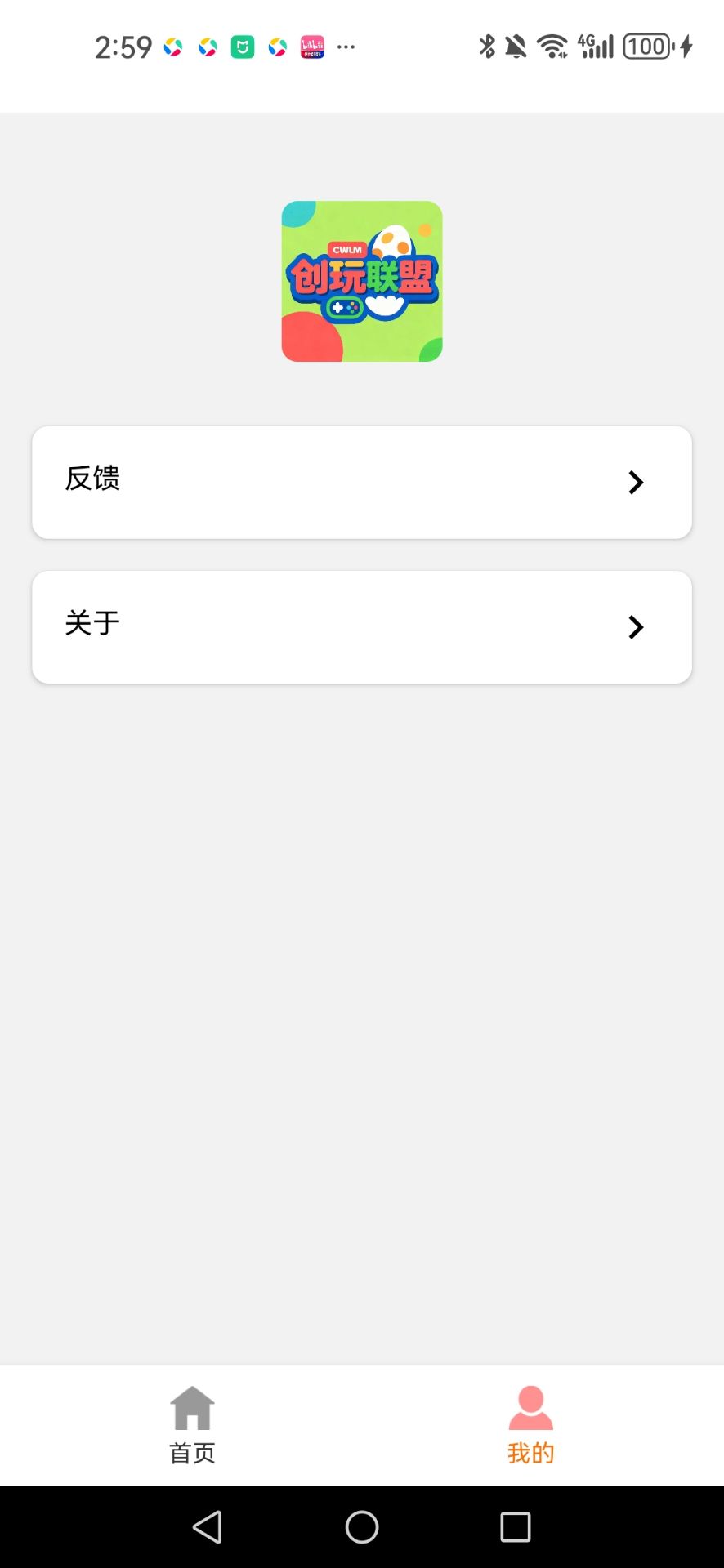Select the 首页 home icon in bottom navigation
Screen dimensions: 724x1568
pyautogui.click(x=192, y=1406)
